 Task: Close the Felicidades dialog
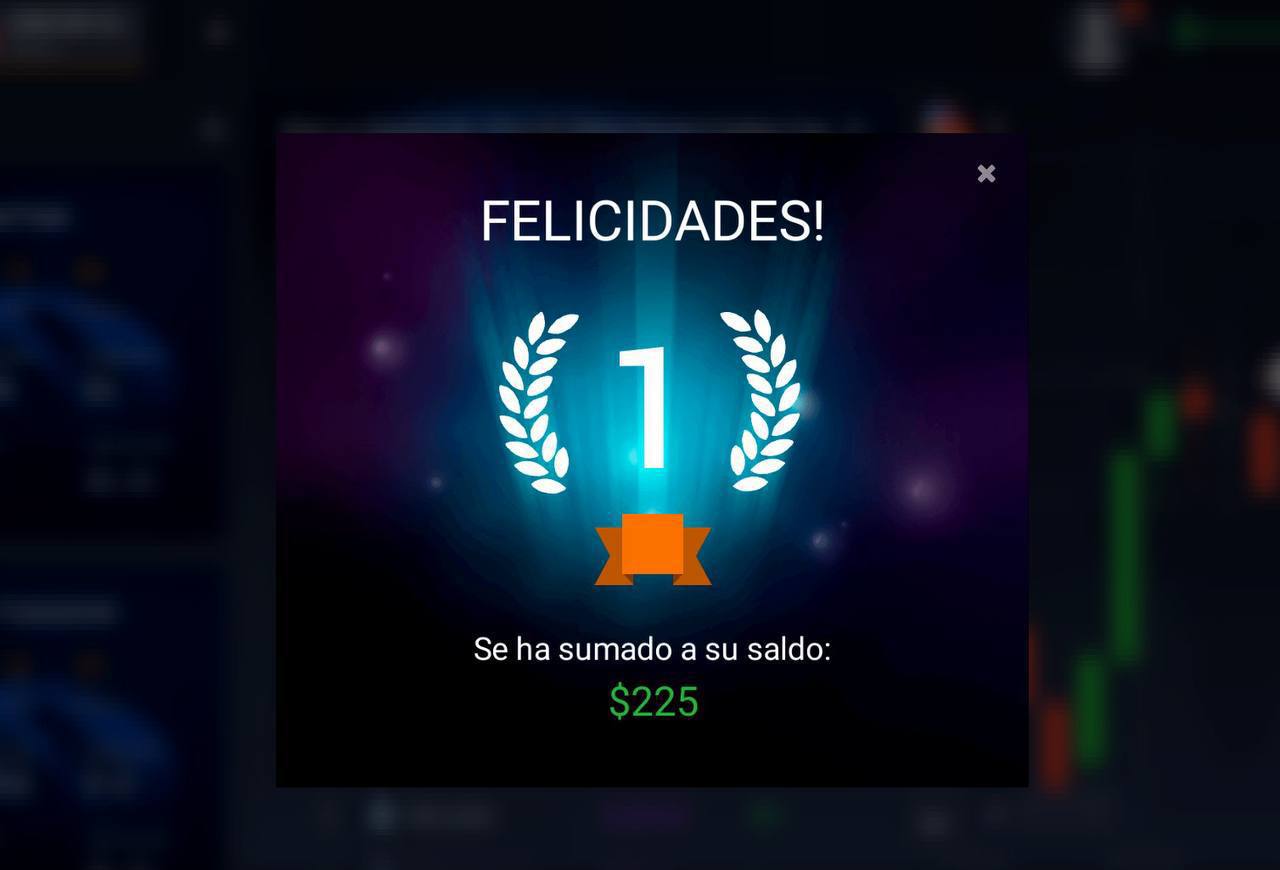click(x=986, y=174)
